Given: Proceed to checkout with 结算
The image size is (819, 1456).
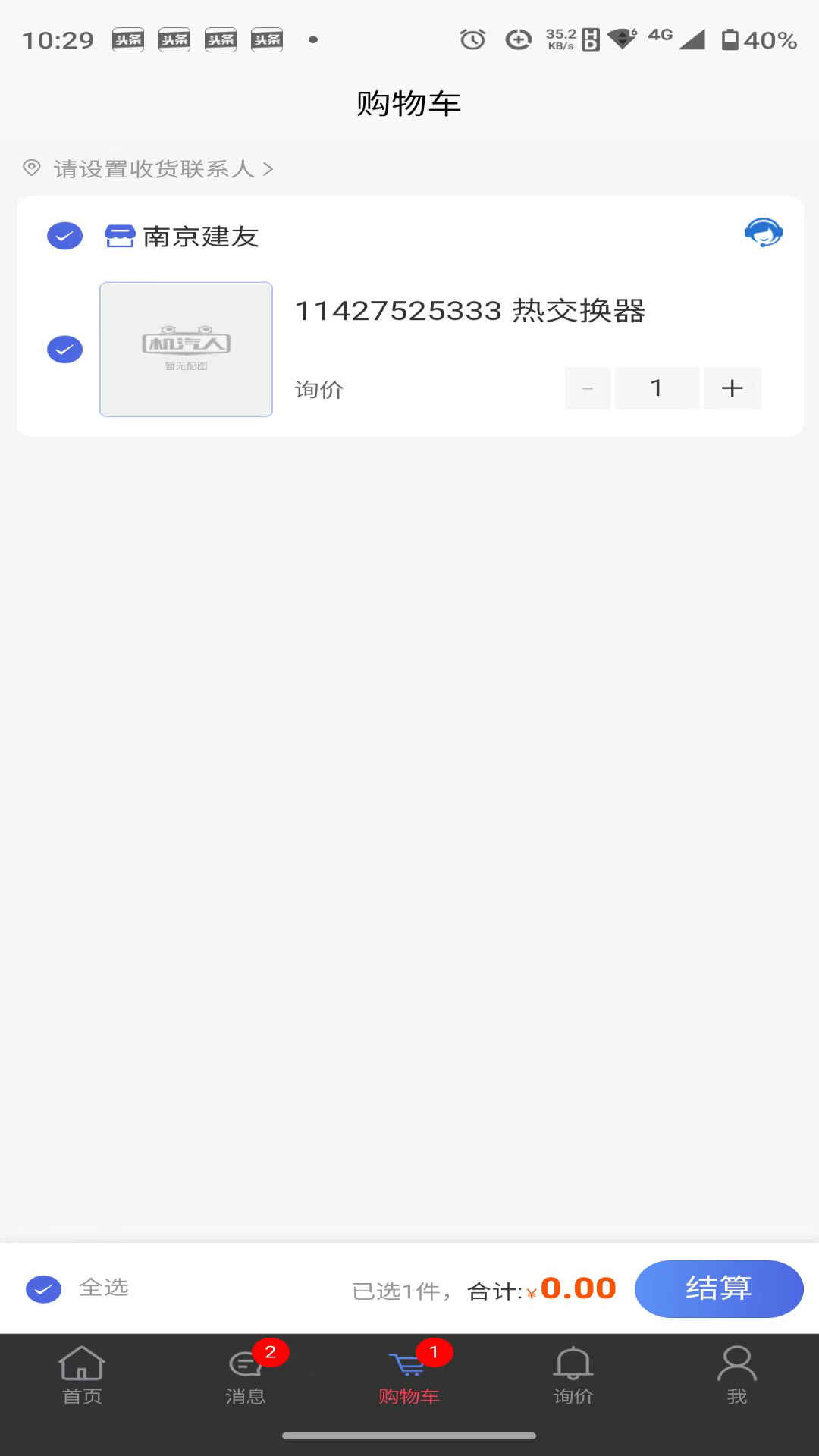Looking at the screenshot, I should (x=718, y=1288).
